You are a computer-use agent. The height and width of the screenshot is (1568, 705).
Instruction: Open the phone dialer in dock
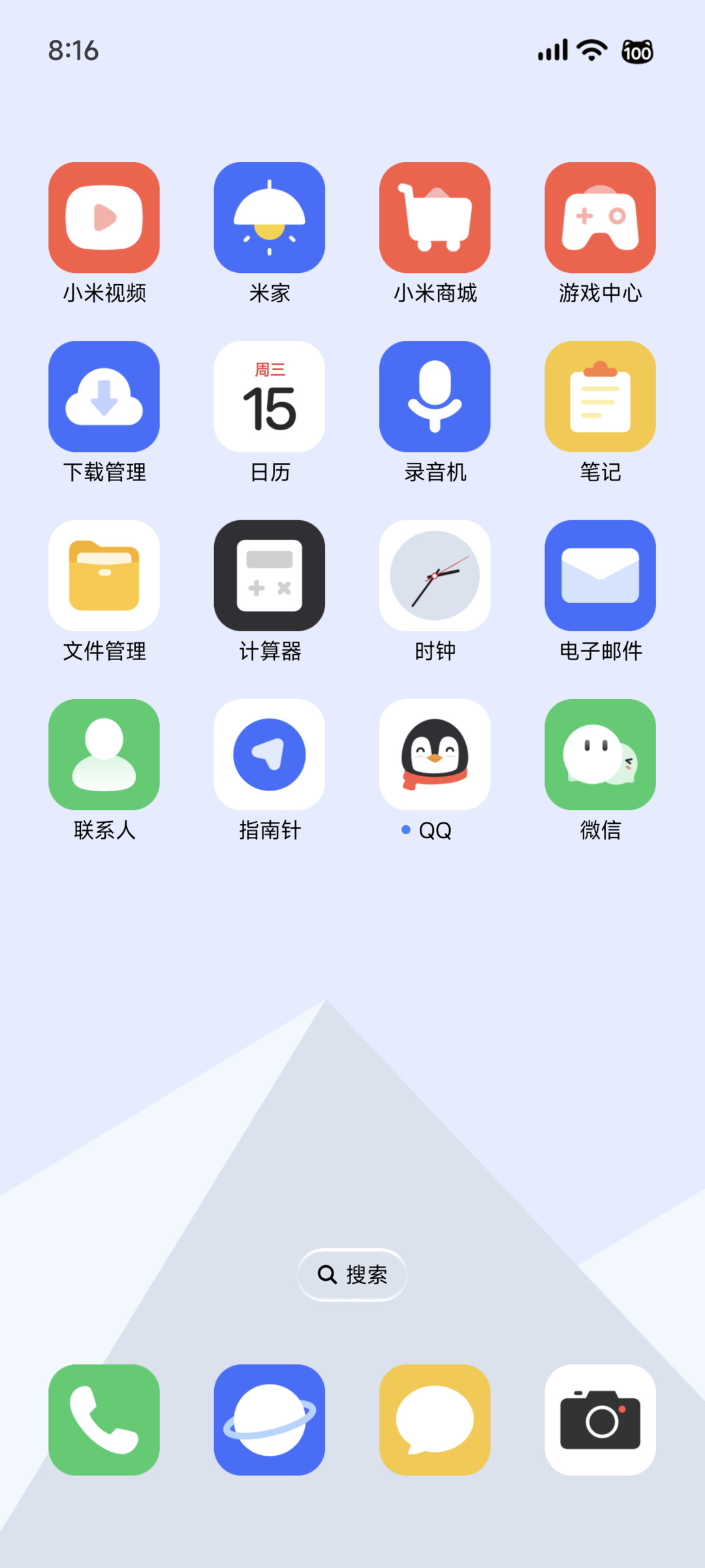[x=104, y=1420]
